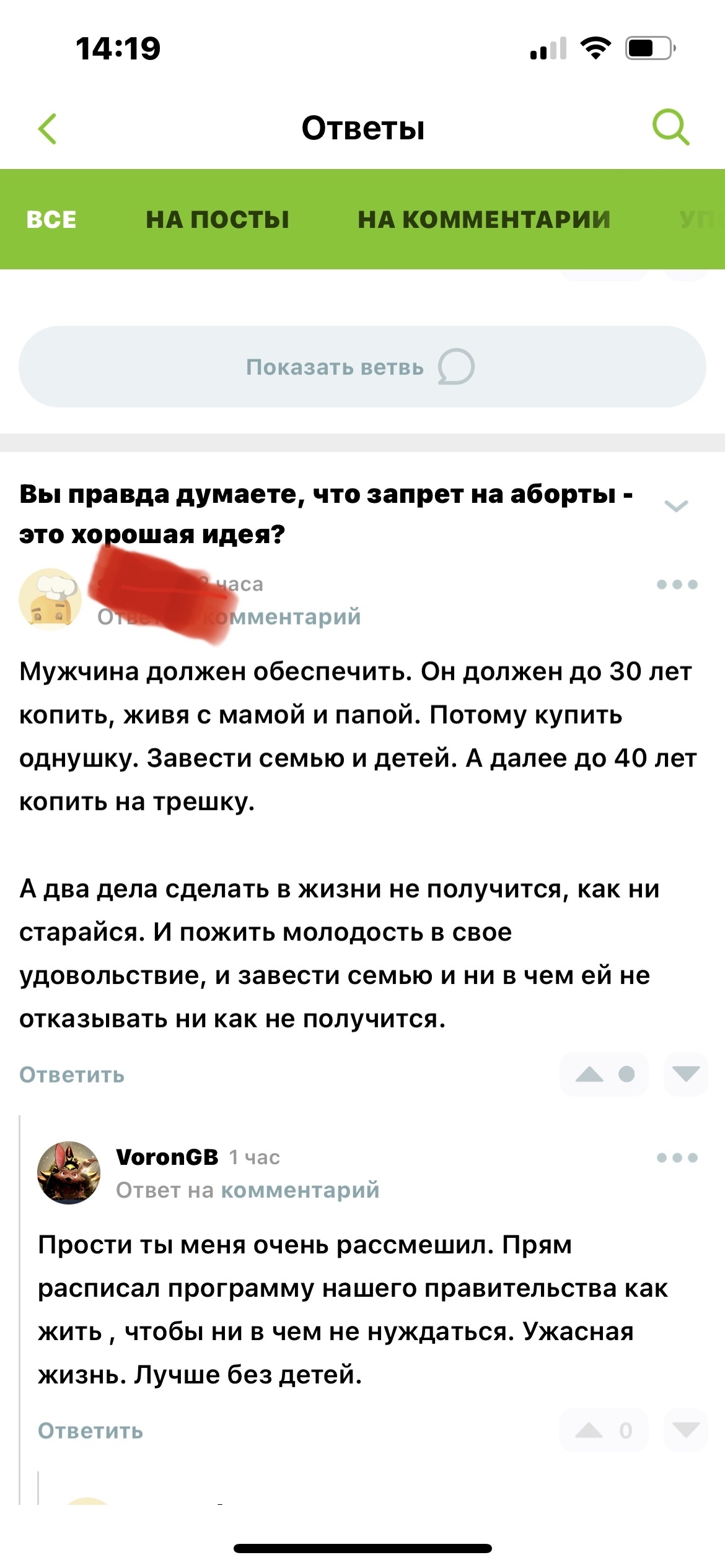
Task: Reply to VoronGB's comment
Action: click(x=90, y=1431)
